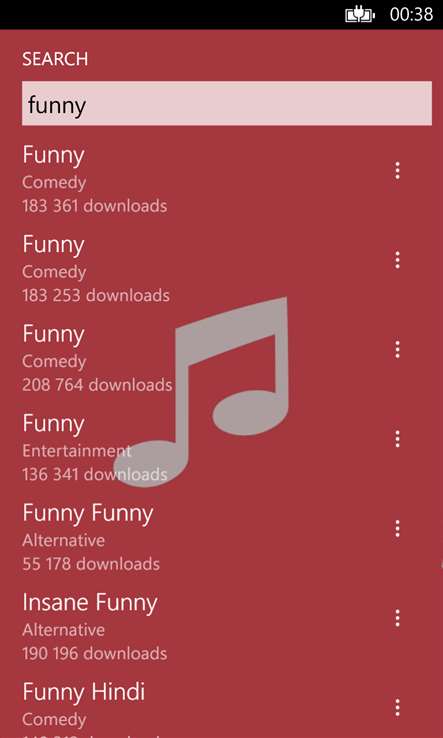This screenshot has height=738, width=443.
Task: Show options for the Funny Entertainment result
Action: (x=397, y=439)
